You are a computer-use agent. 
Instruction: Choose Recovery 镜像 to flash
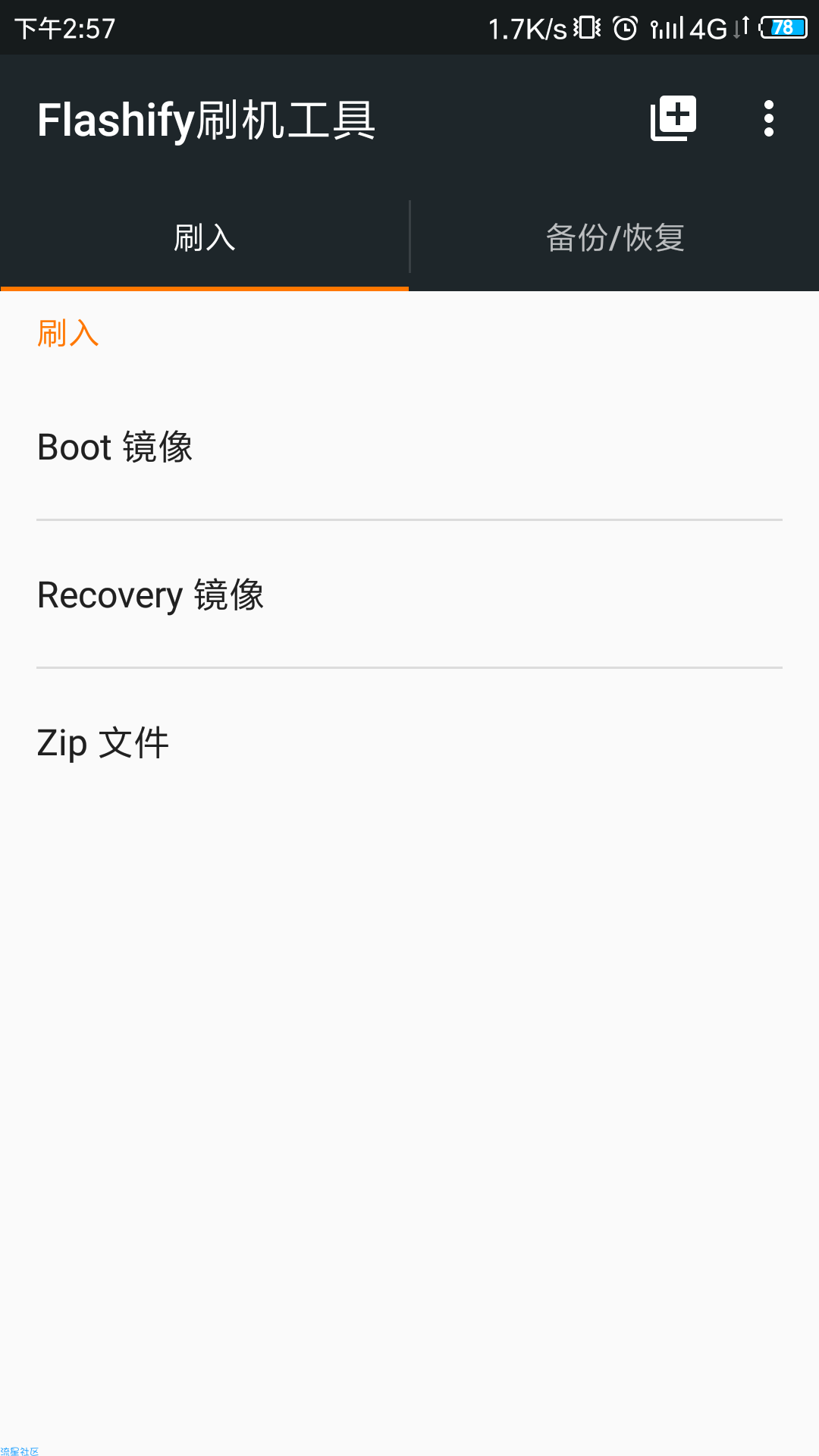(409, 595)
